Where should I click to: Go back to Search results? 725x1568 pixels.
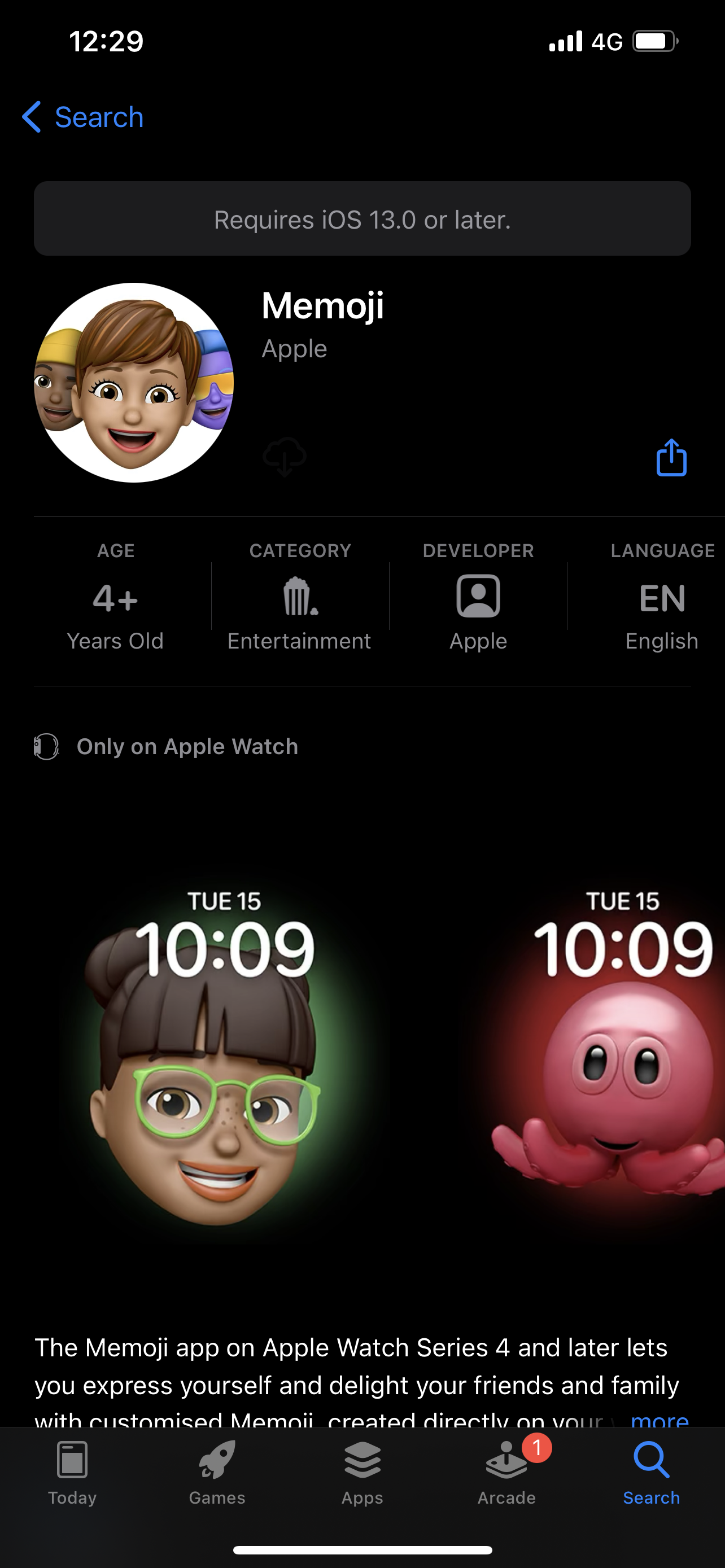83,117
